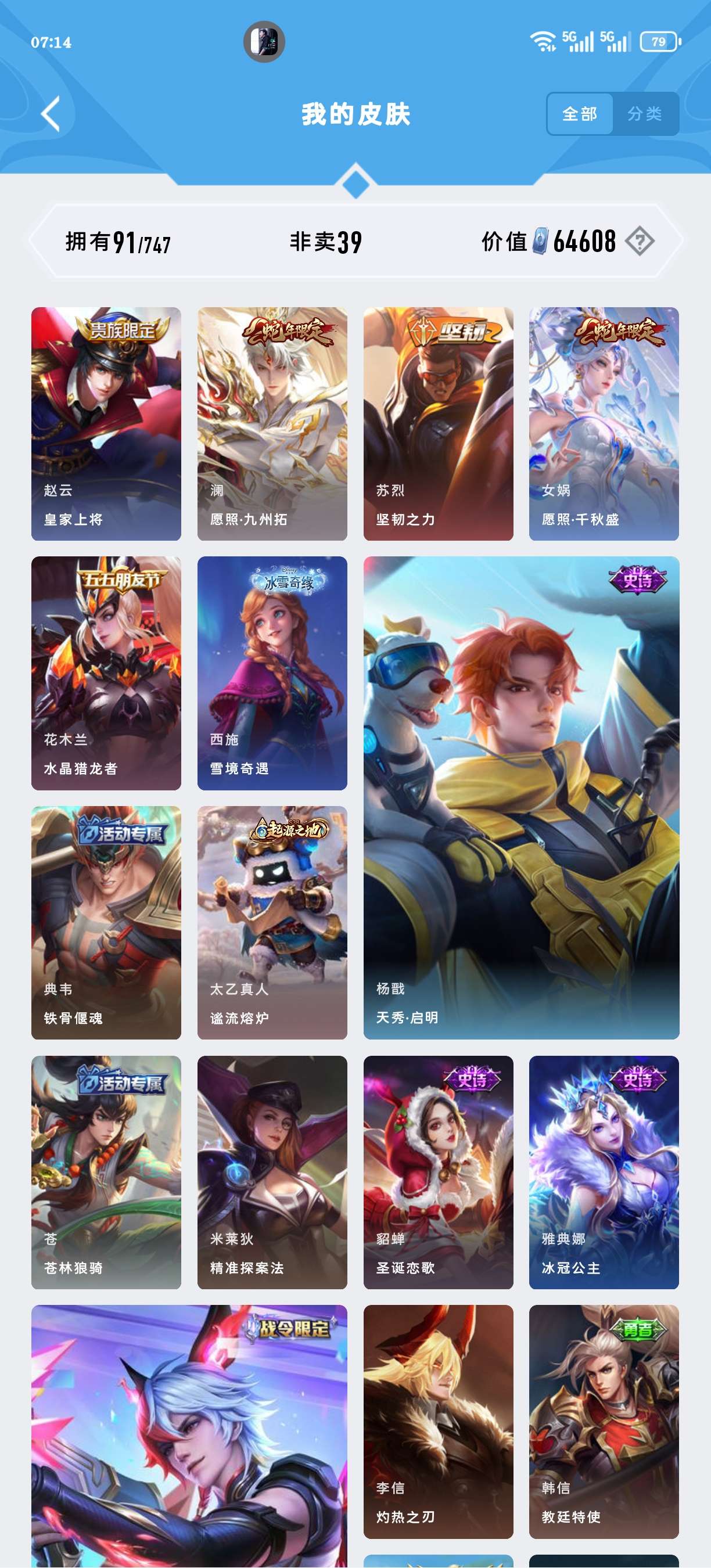711x1568 pixels.
Task: View the 澜 愿照·九州拓 skin
Action: click(x=272, y=424)
